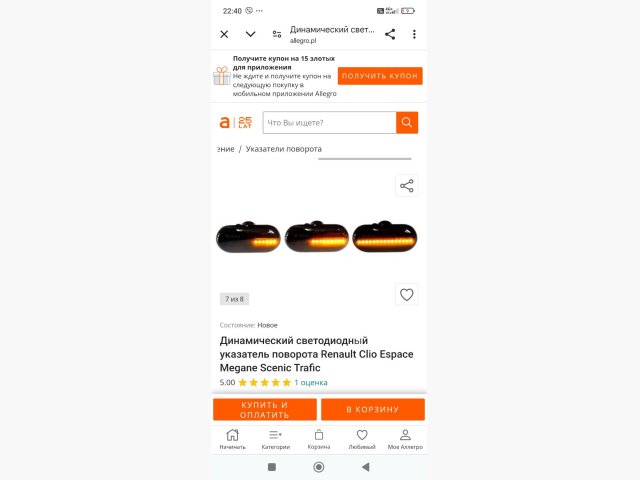Viewport: 640px width, 480px height.
Task: Tap the system back button
Action: [365, 467]
